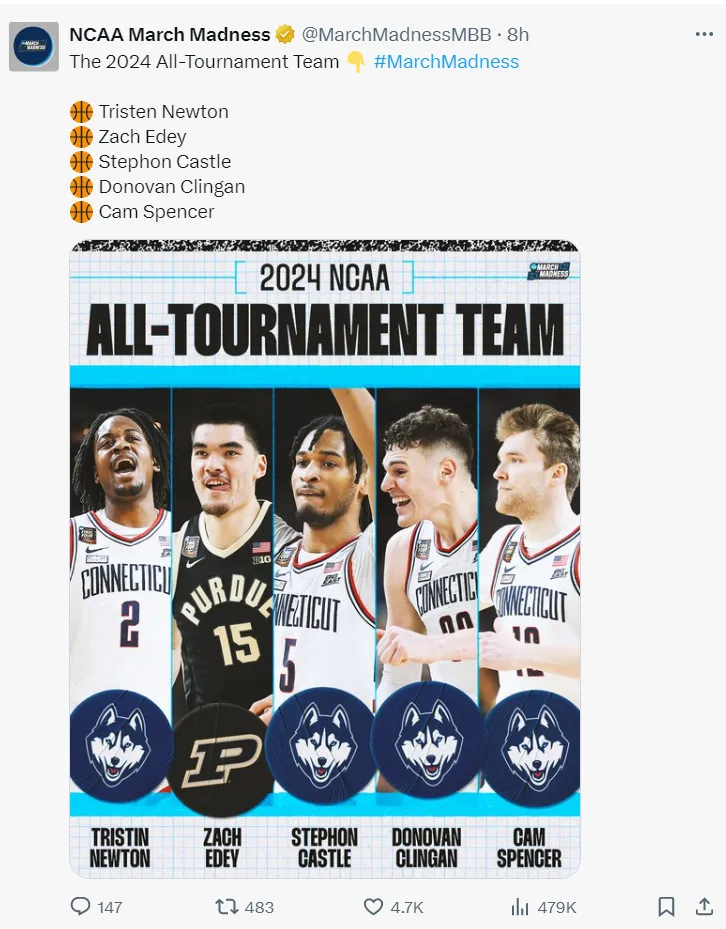Like the March Madness post
Image resolution: width=726 pixels, height=929 pixels.
(x=374, y=907)
